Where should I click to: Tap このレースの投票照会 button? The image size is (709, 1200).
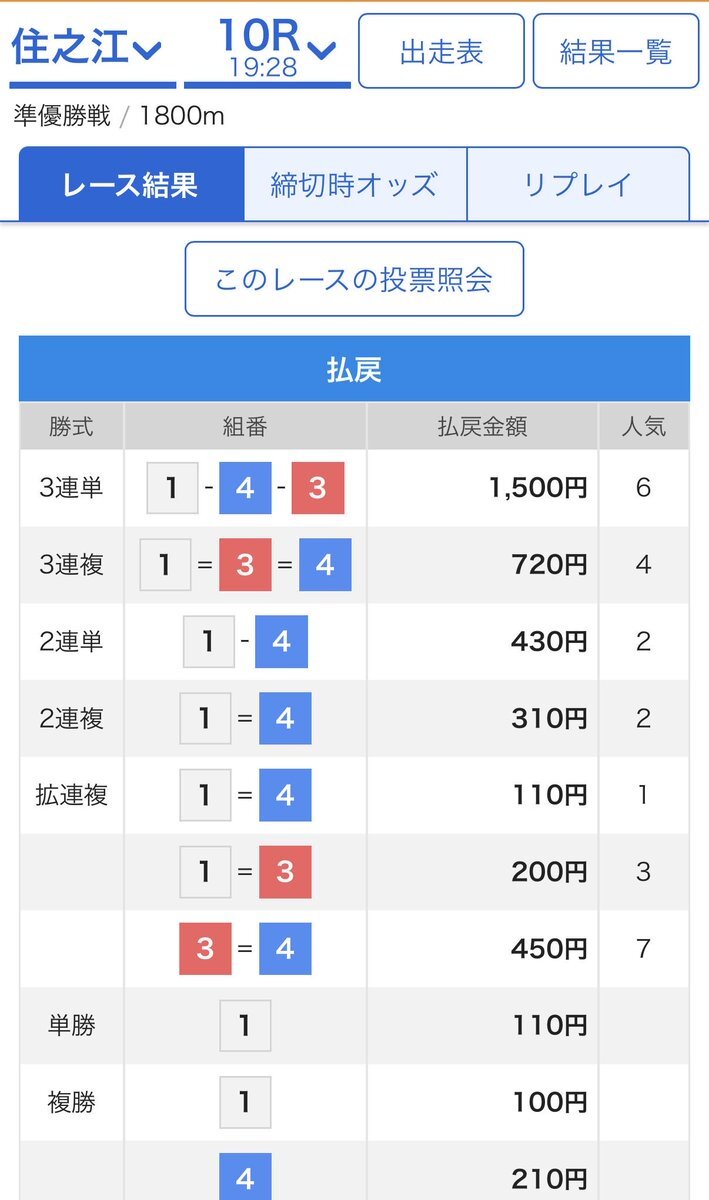pos(354,279)
